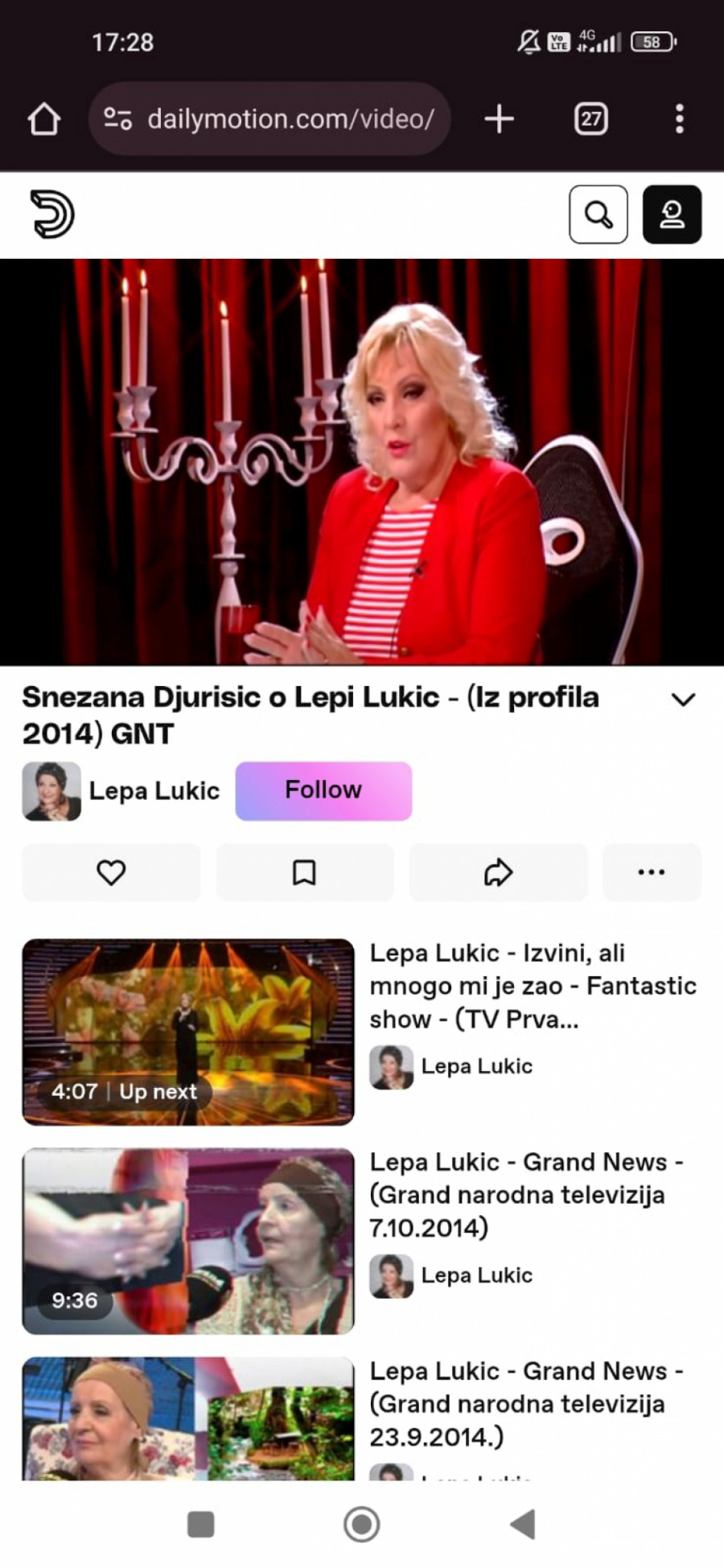Image resolution: width=724 pixels, height=1568 pixels.
Task: Go to the browser home page
Action: click(x=44, y=119)
